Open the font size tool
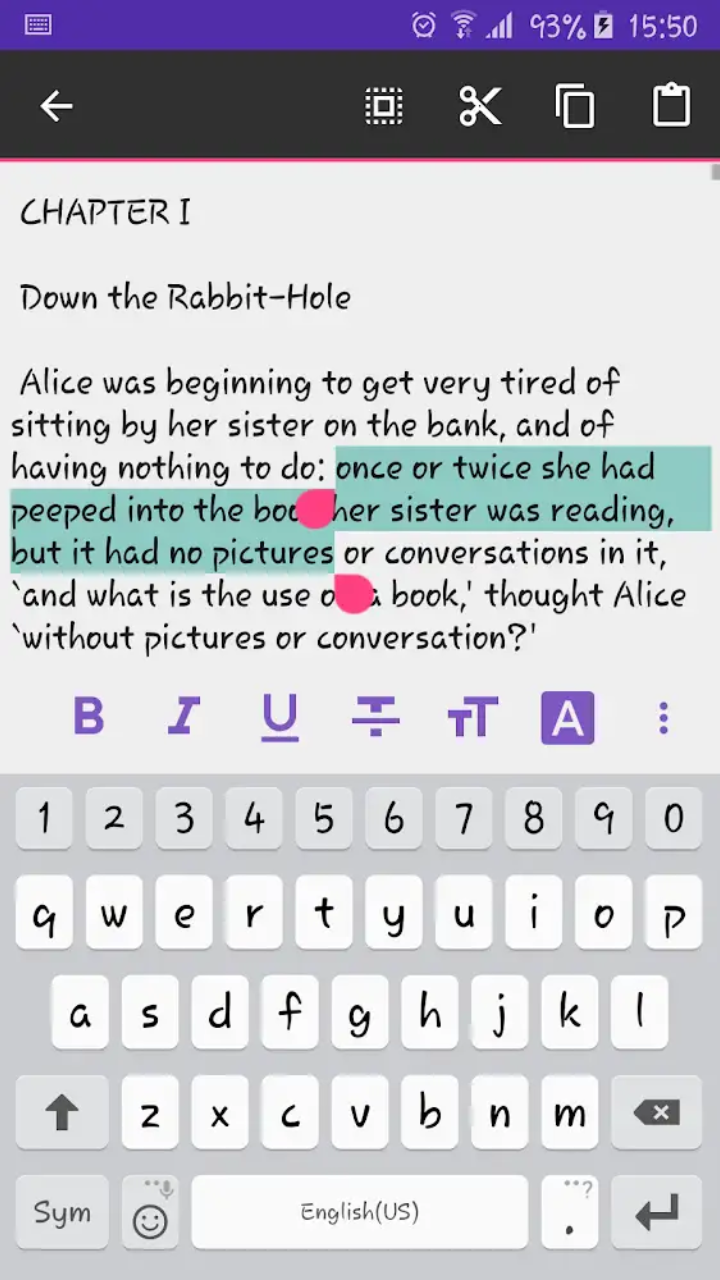 (472, 717)
